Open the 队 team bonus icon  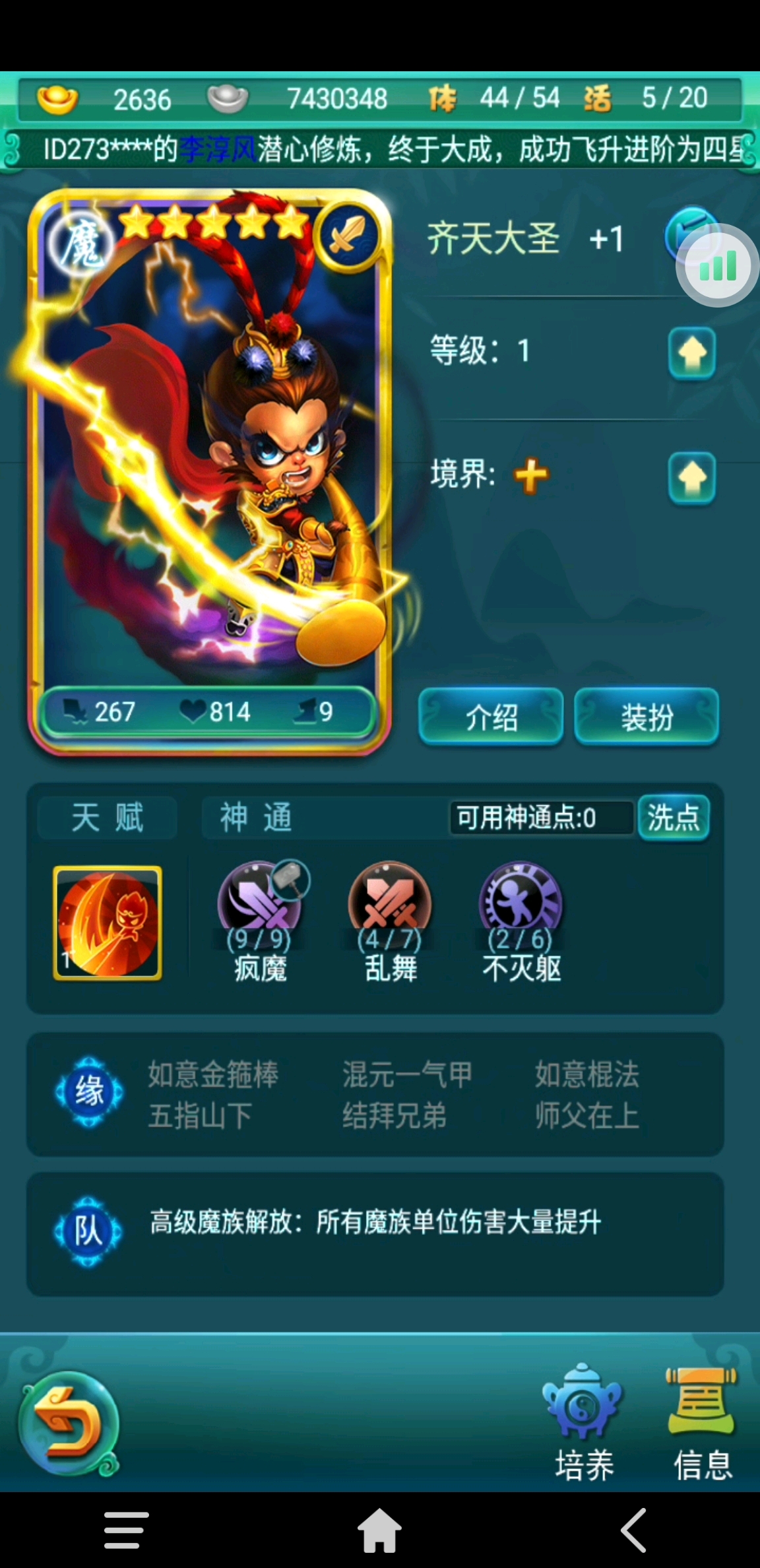click(89, 1231)
